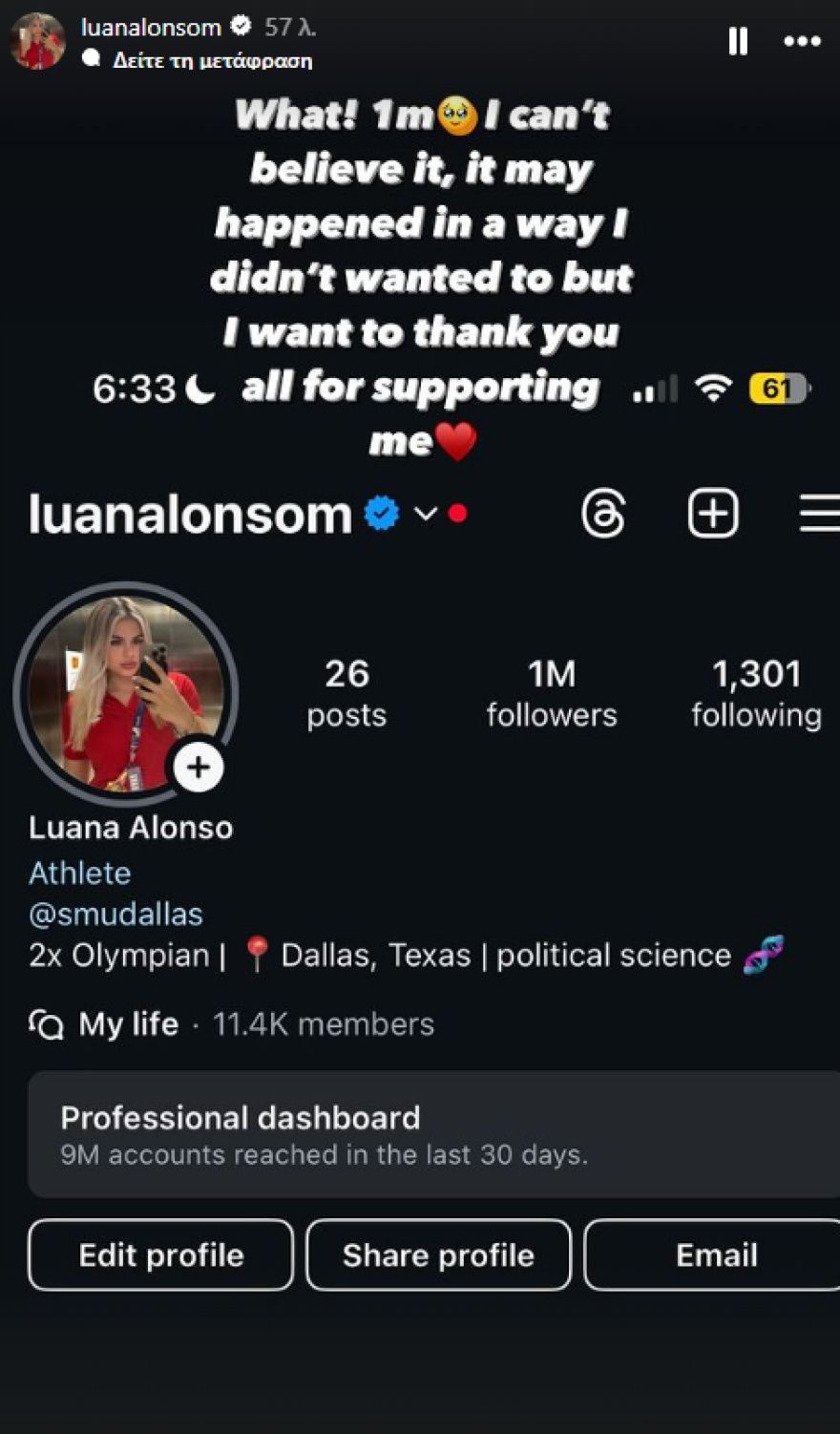Open the three-dot story options menu
The width and height of the screenshot is (840, 1434).
801,41
